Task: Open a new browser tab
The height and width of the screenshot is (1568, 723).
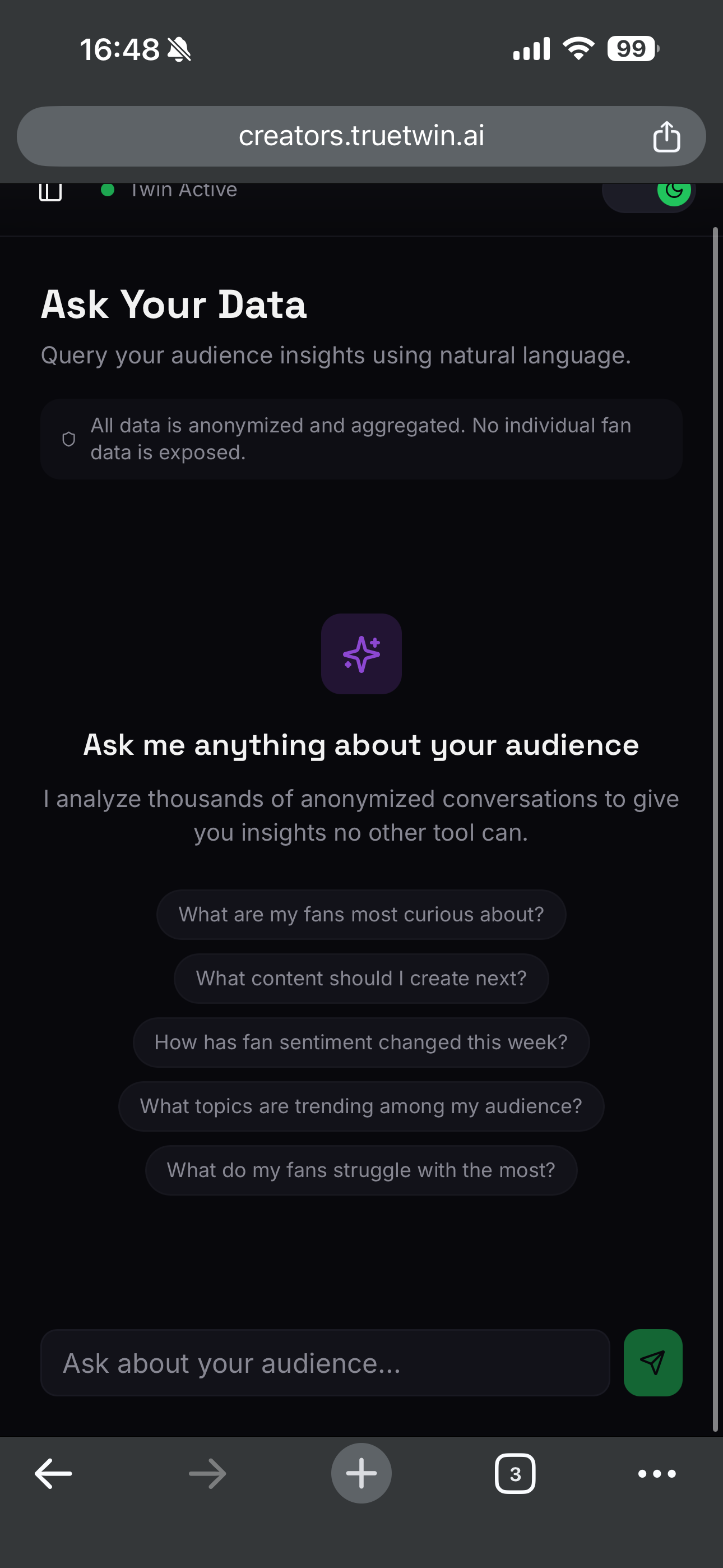Action: pyautogui.click(x=361, y=1473)
